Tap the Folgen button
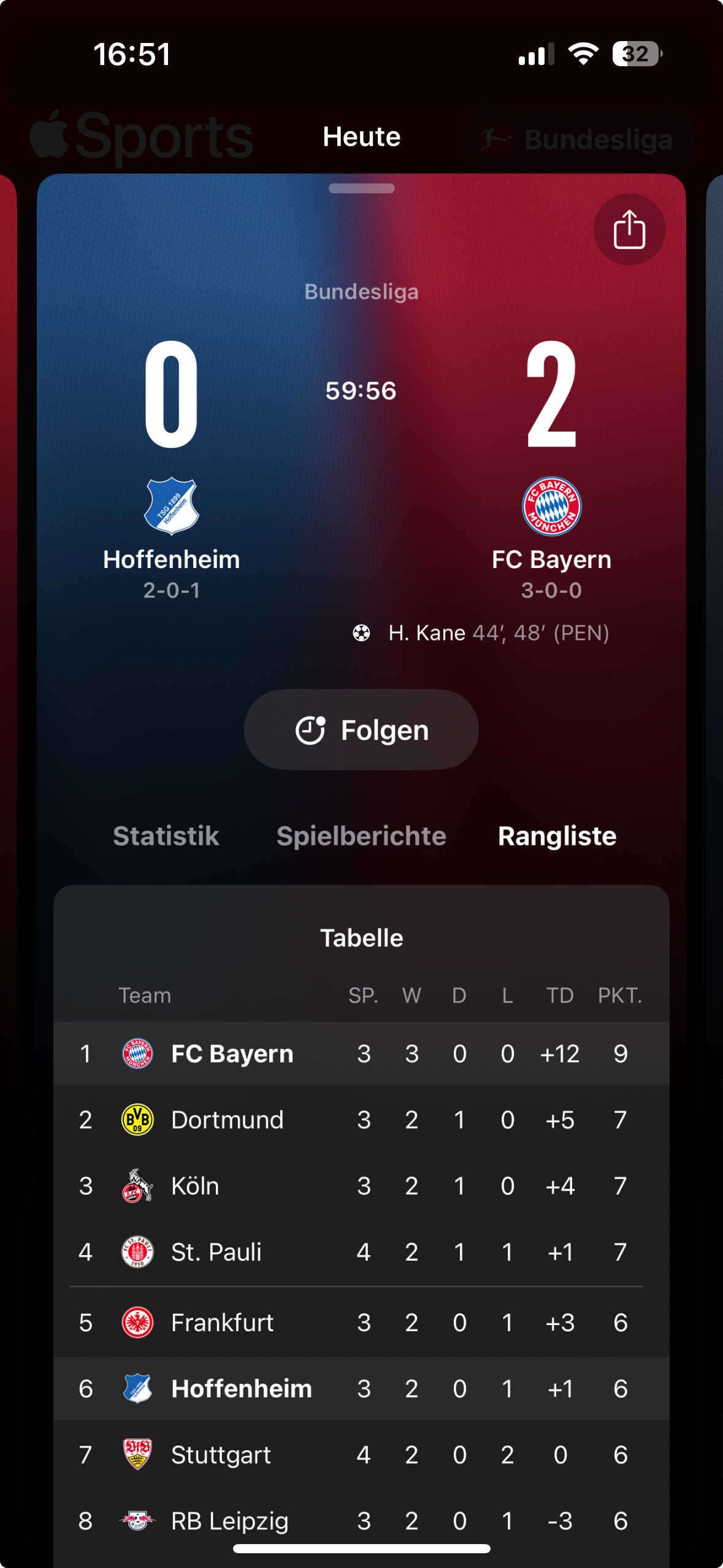The image size is (723, 1568). pos(361,729)
